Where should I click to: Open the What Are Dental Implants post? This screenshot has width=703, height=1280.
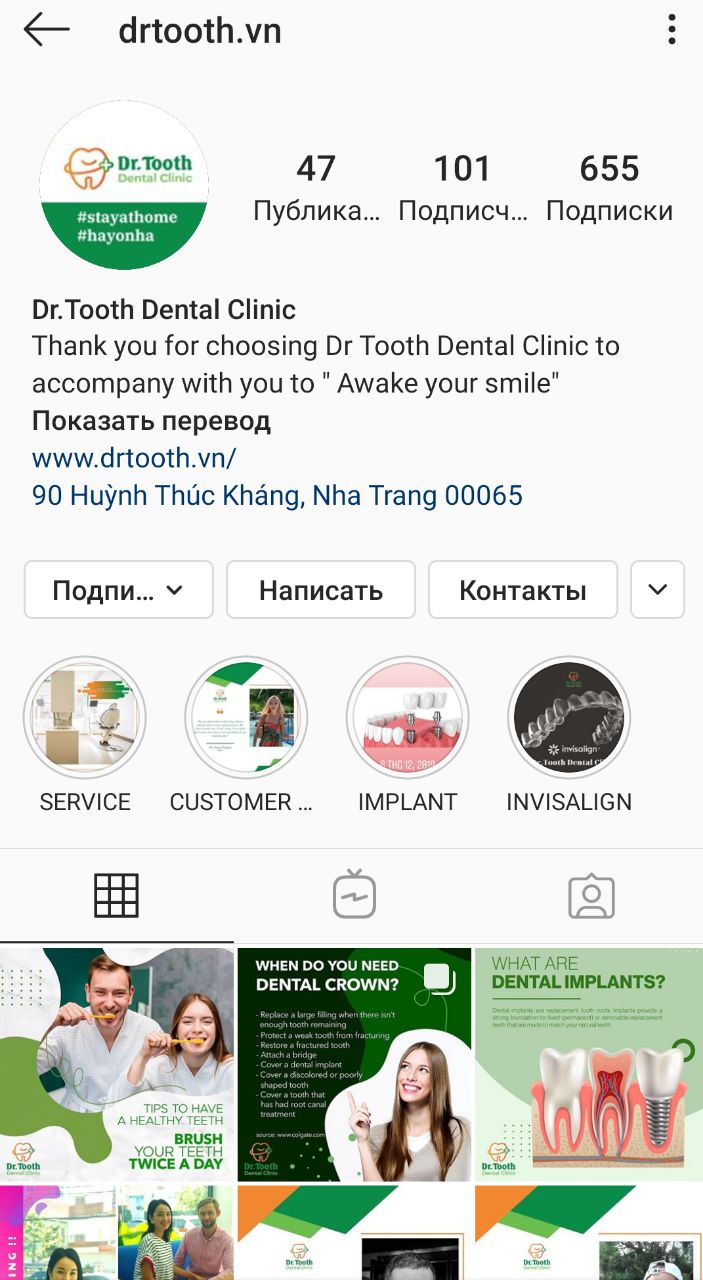pos(589,1064)
